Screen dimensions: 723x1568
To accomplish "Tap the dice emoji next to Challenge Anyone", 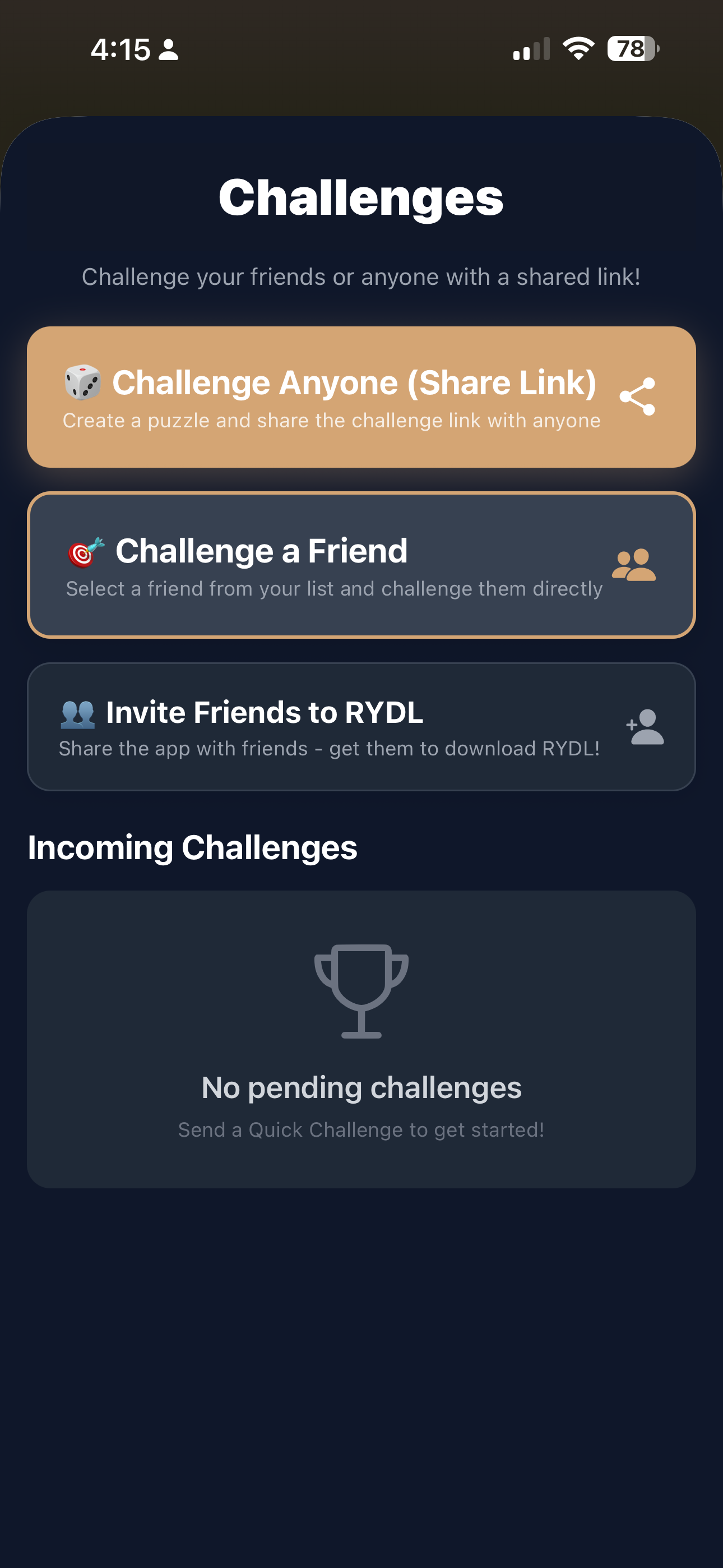I will [x=83, y=382].
